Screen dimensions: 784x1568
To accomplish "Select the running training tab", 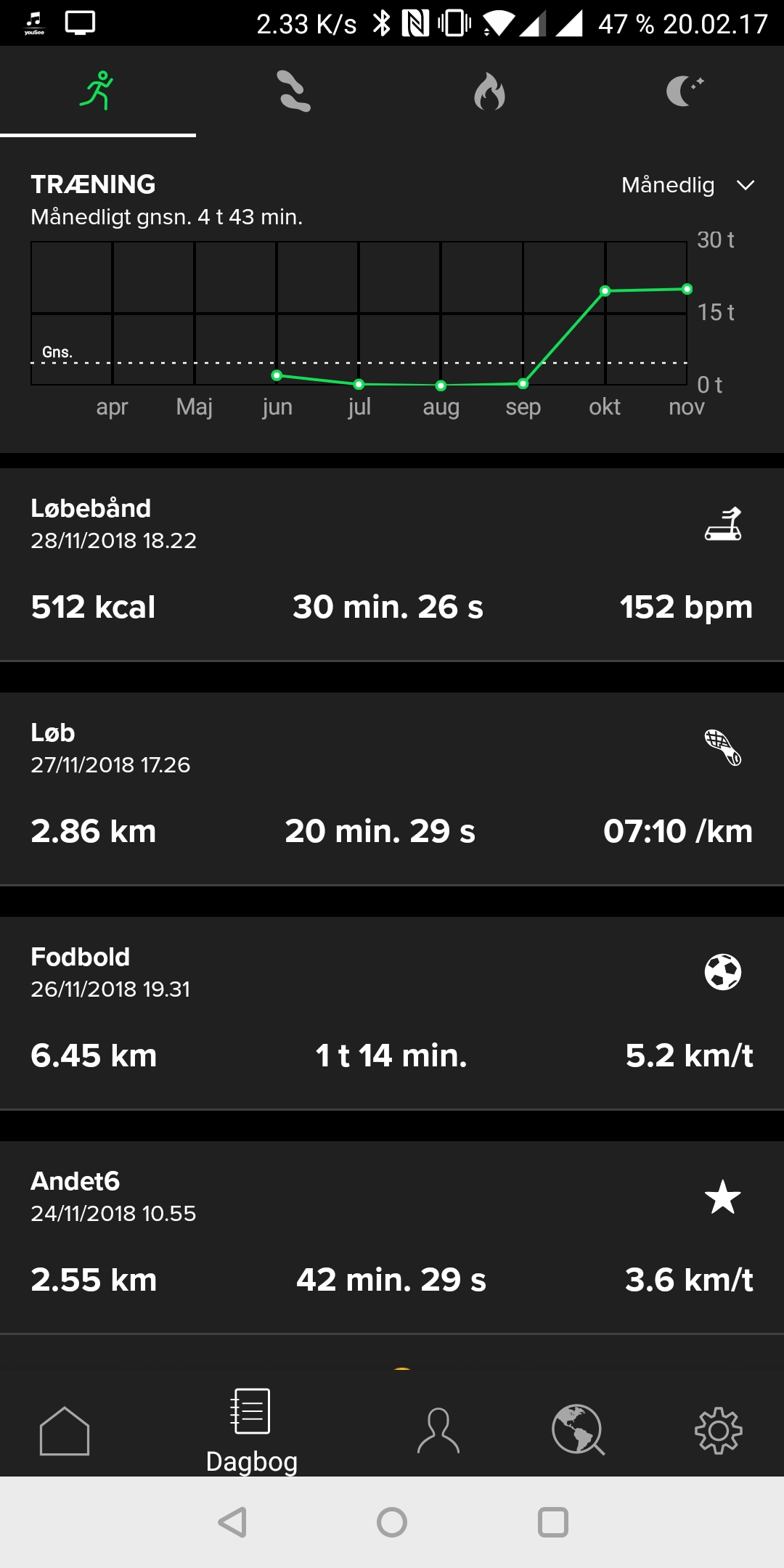I will pos(98,91).
